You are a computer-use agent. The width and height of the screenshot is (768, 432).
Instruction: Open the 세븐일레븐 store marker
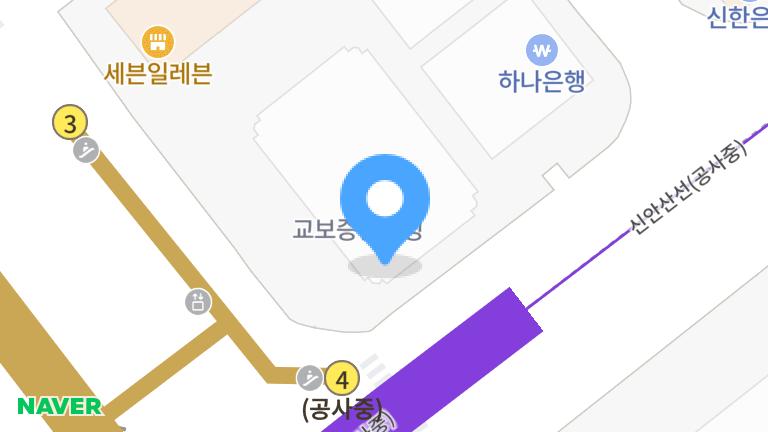[158, 42]
